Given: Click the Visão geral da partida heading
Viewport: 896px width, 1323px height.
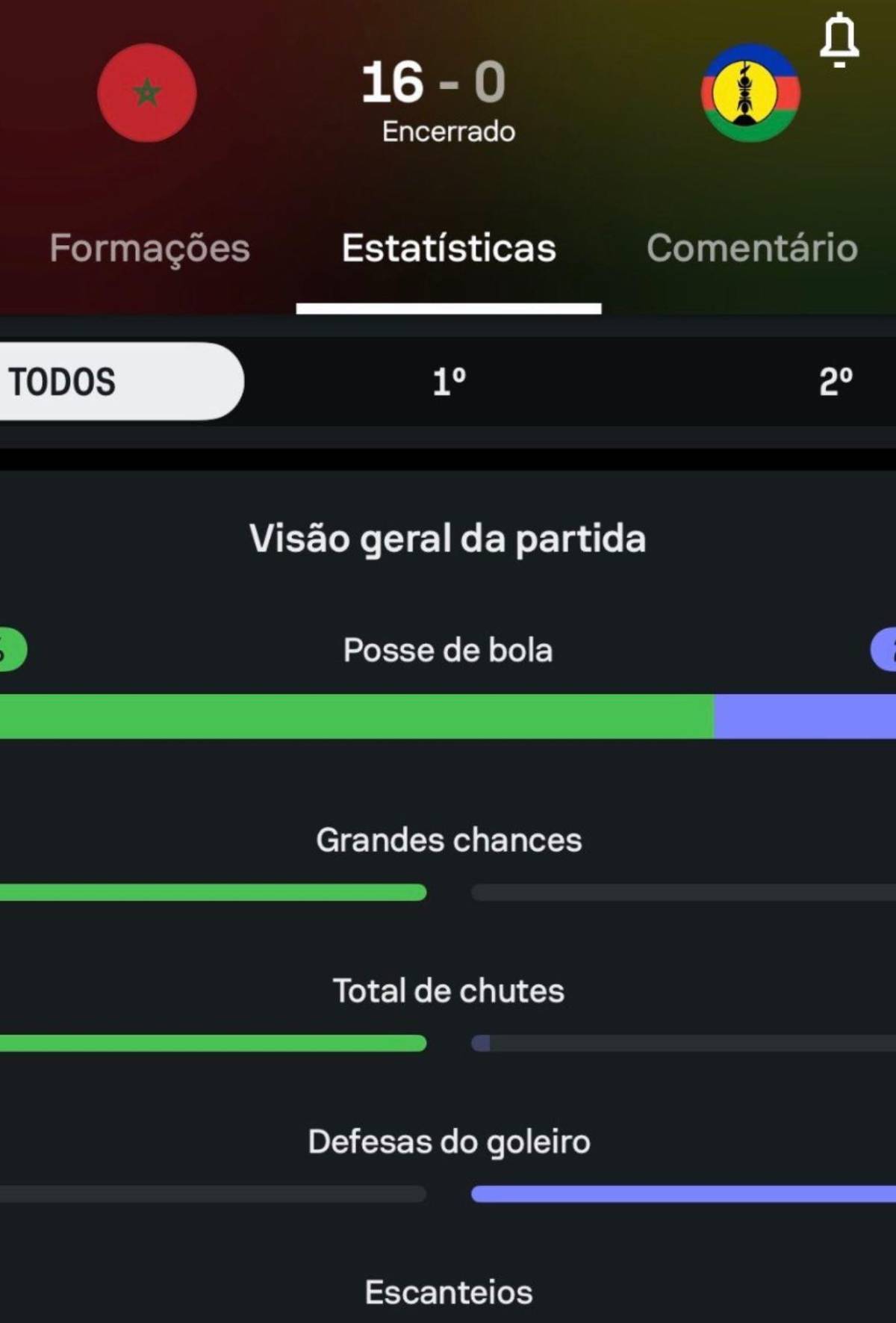Looking at the screenshot, I should [x=448, y=539].
